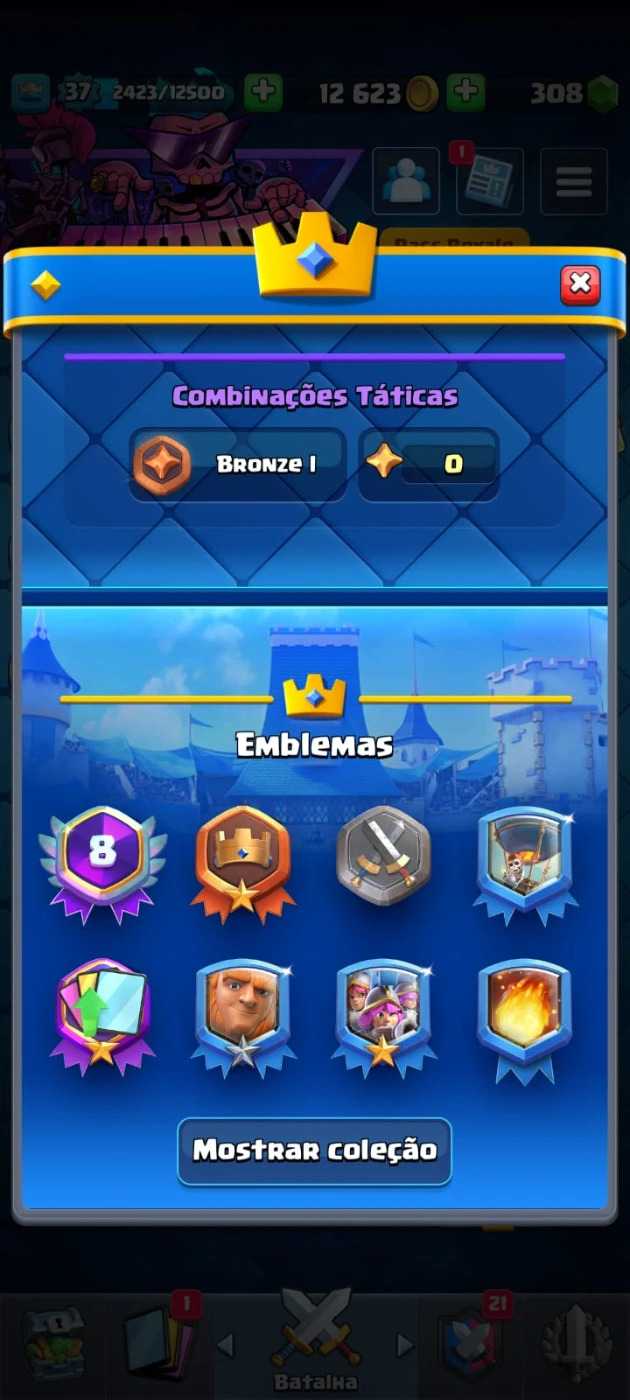Open the Bronze I league info
Screen dimensions: 630x1400
coord(238,464)
